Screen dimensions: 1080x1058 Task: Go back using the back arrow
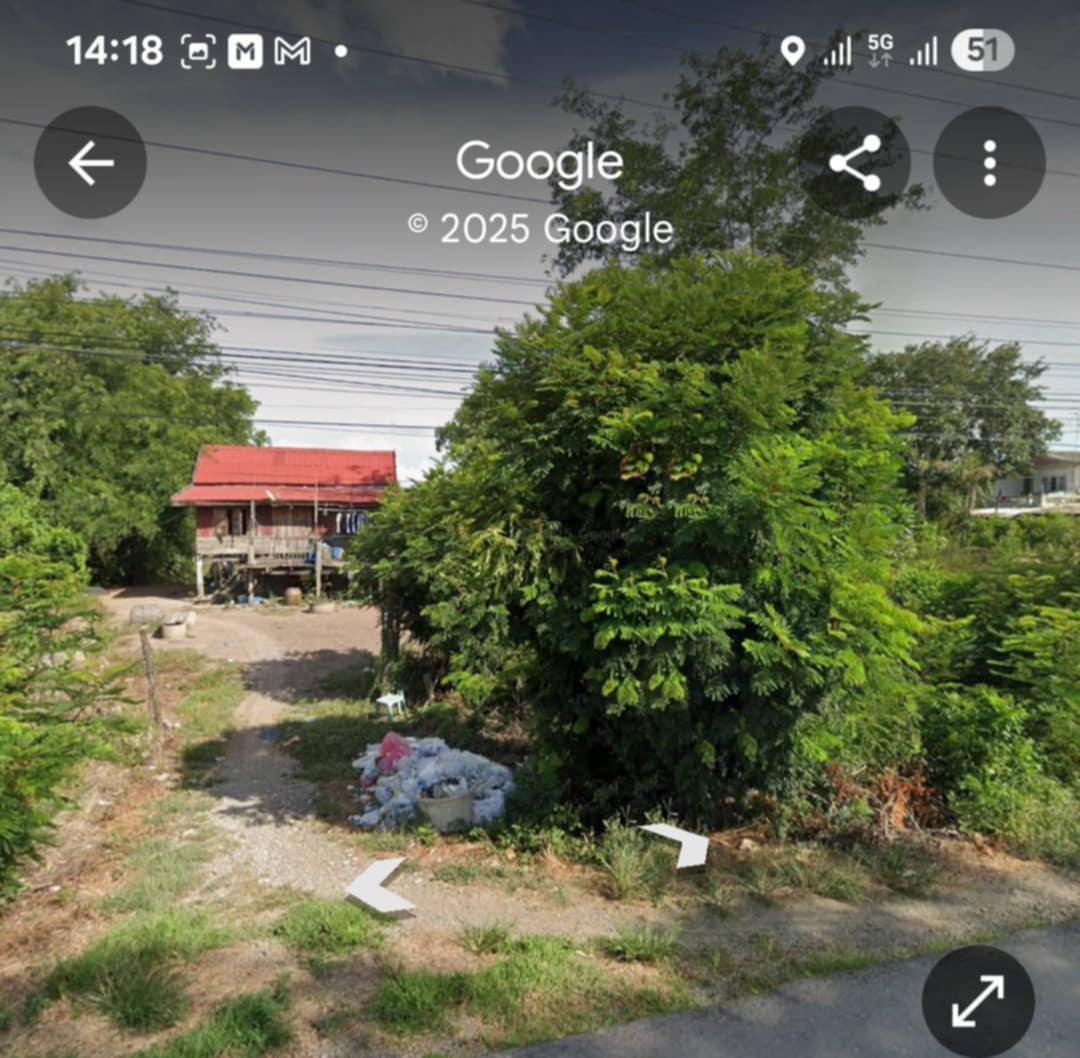(x=90, y=163)
